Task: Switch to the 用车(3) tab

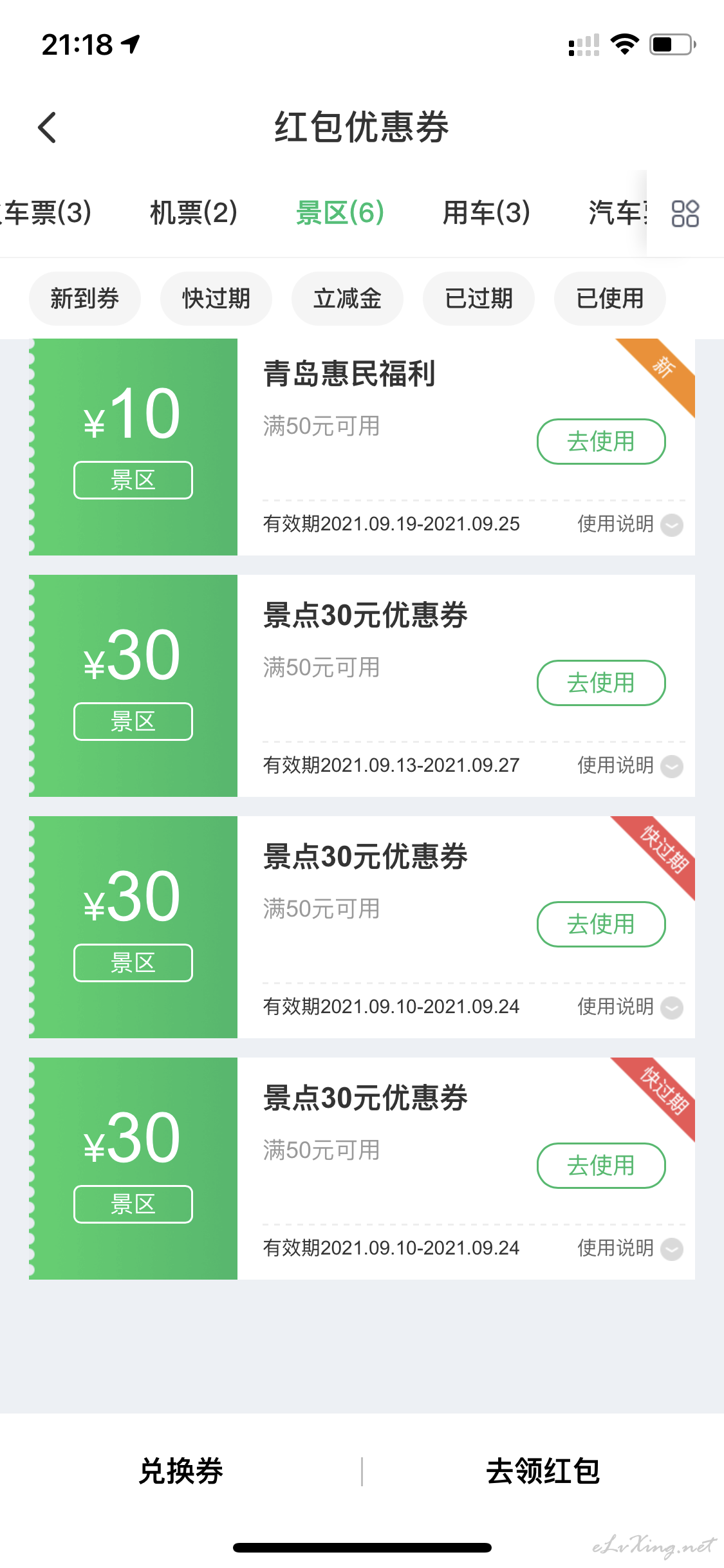Action: coord(486,212)
